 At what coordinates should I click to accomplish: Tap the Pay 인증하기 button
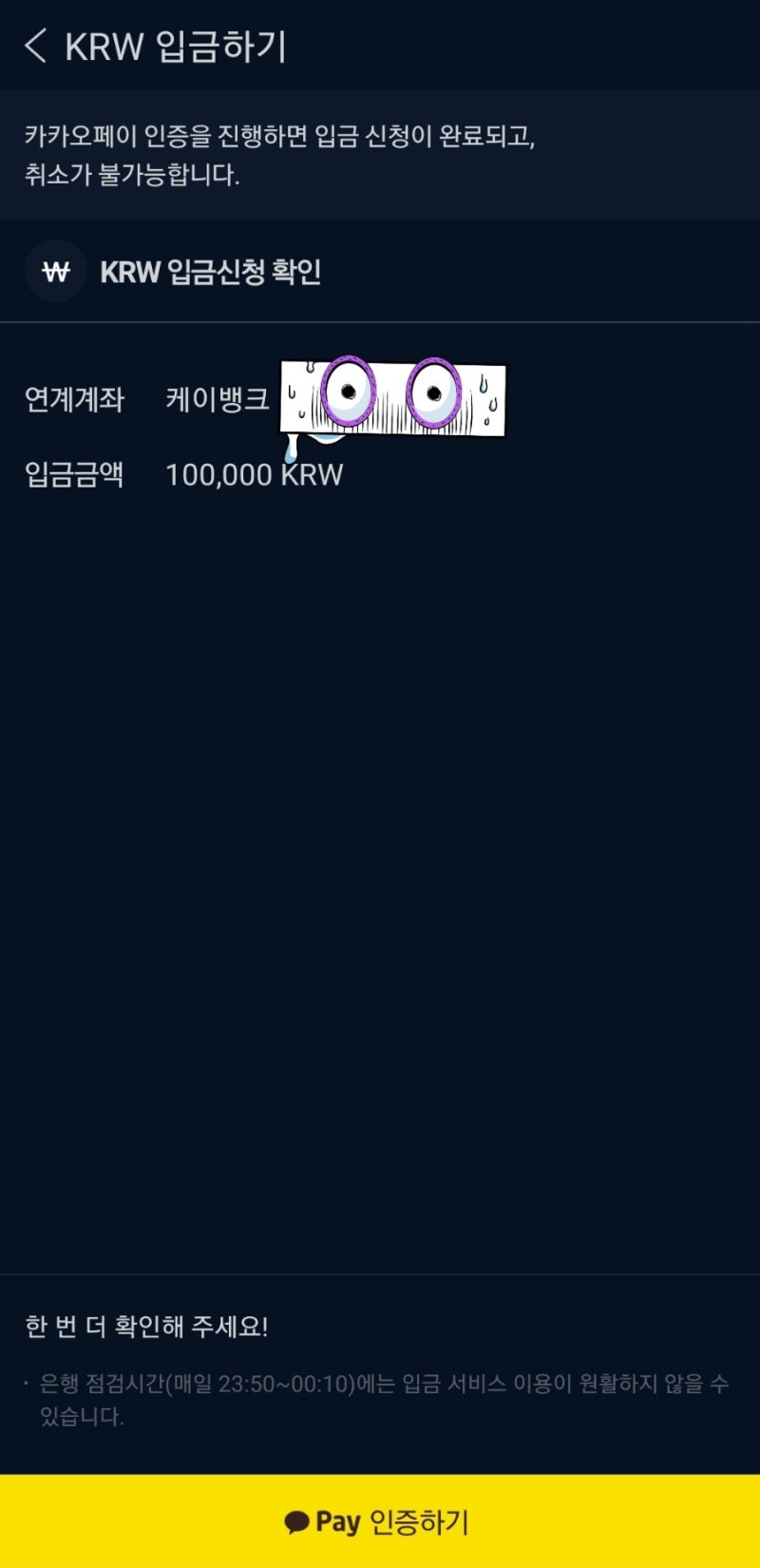point(380,1521)
